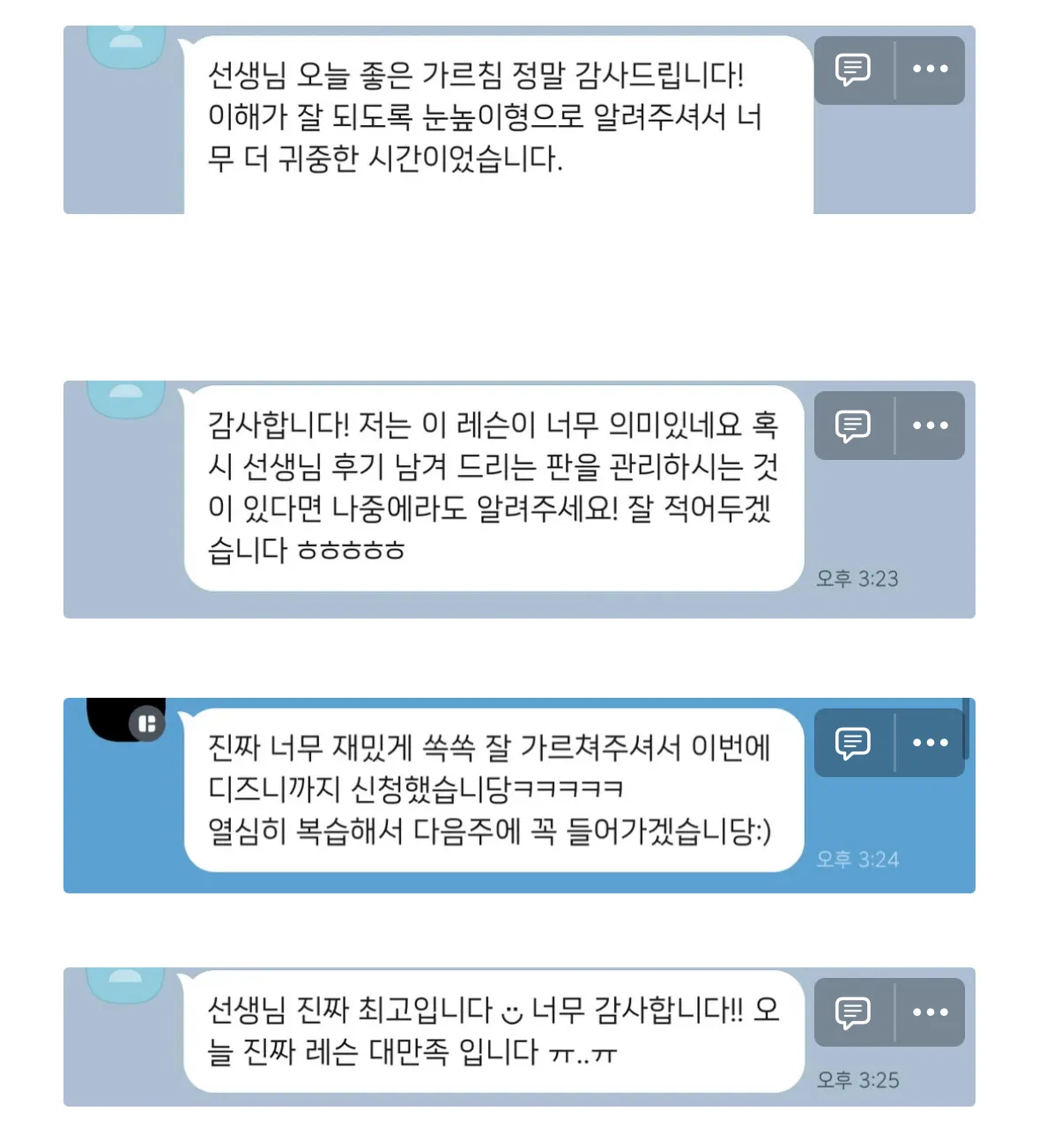Open the more-options menu for the blue 3:24 message
Image resolution: width=1039 pixels, height=1148 pixels.
[928, 743]
